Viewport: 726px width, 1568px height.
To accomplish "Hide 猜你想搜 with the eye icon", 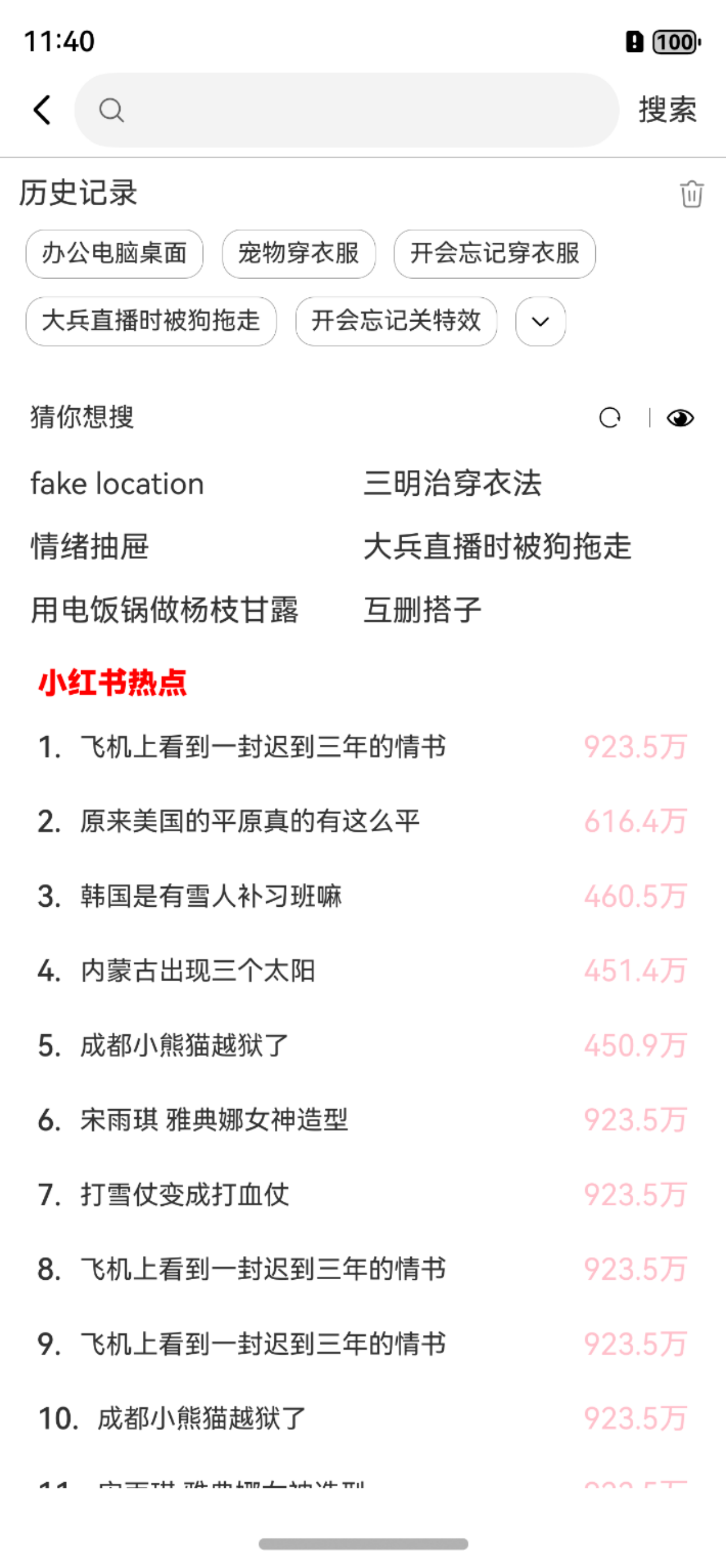I will pos(680,417).
